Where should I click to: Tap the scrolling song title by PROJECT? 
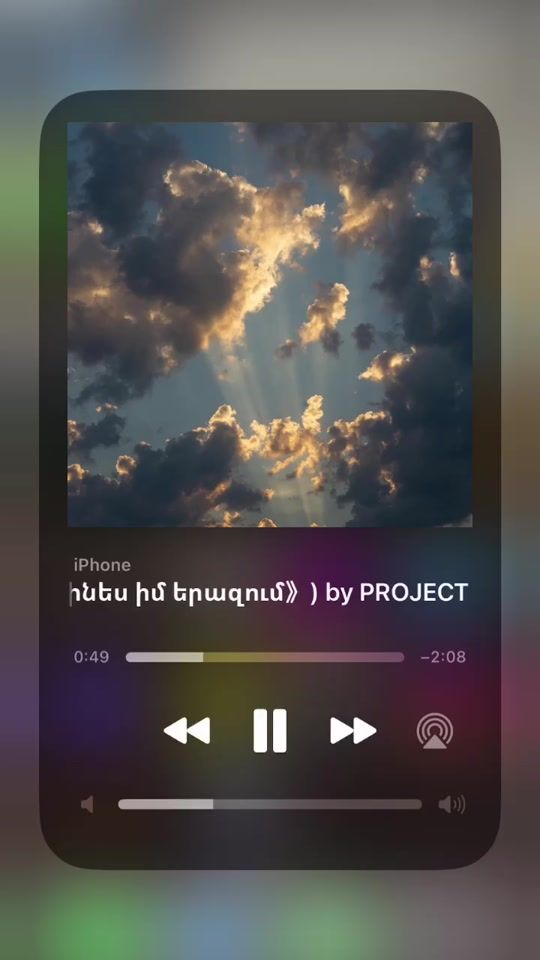pyautogui.click(x=269, y=593)
